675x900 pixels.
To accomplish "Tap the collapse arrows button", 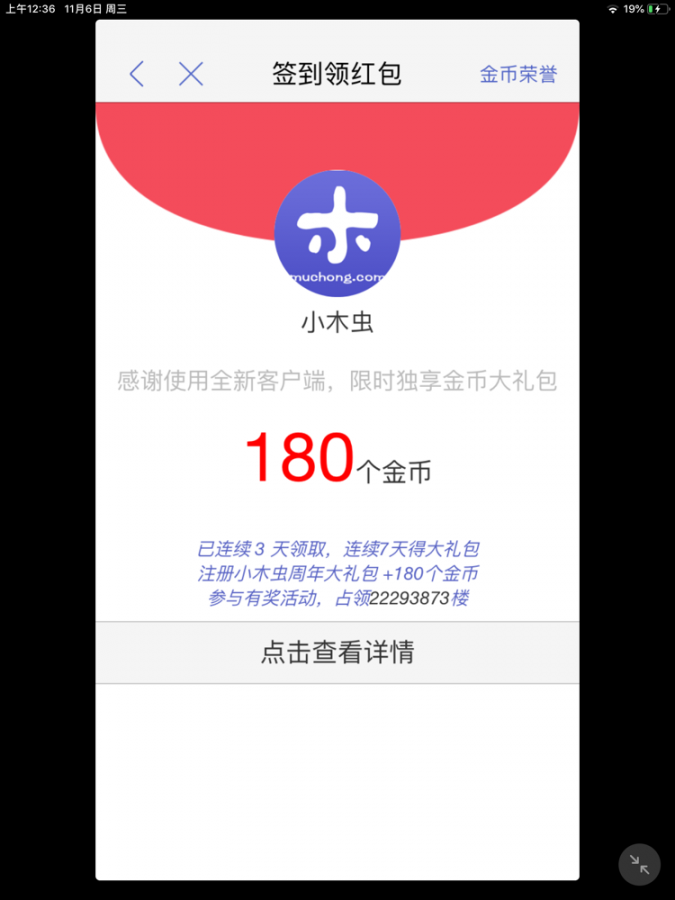I will (639, 865).
